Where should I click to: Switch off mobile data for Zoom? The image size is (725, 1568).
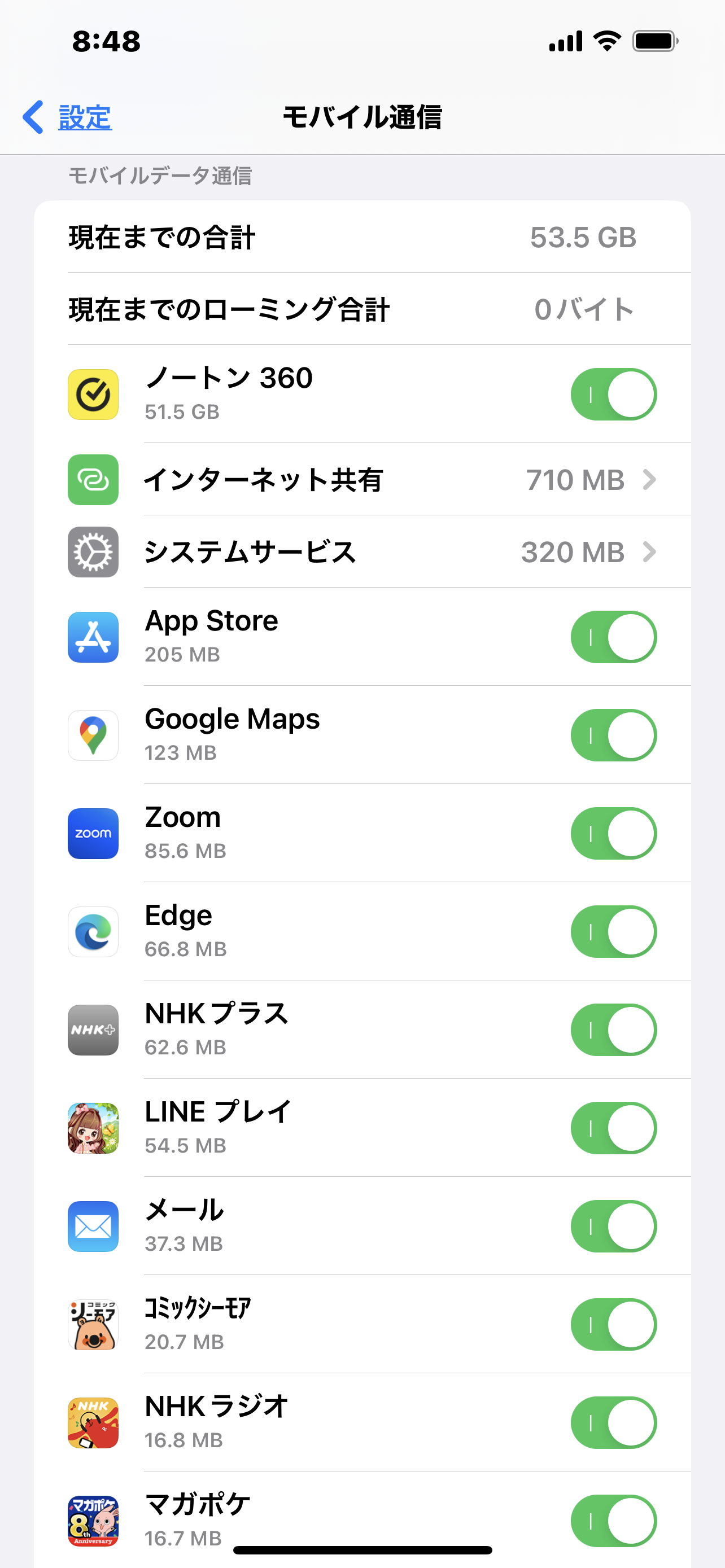click(x=613, y=833)
